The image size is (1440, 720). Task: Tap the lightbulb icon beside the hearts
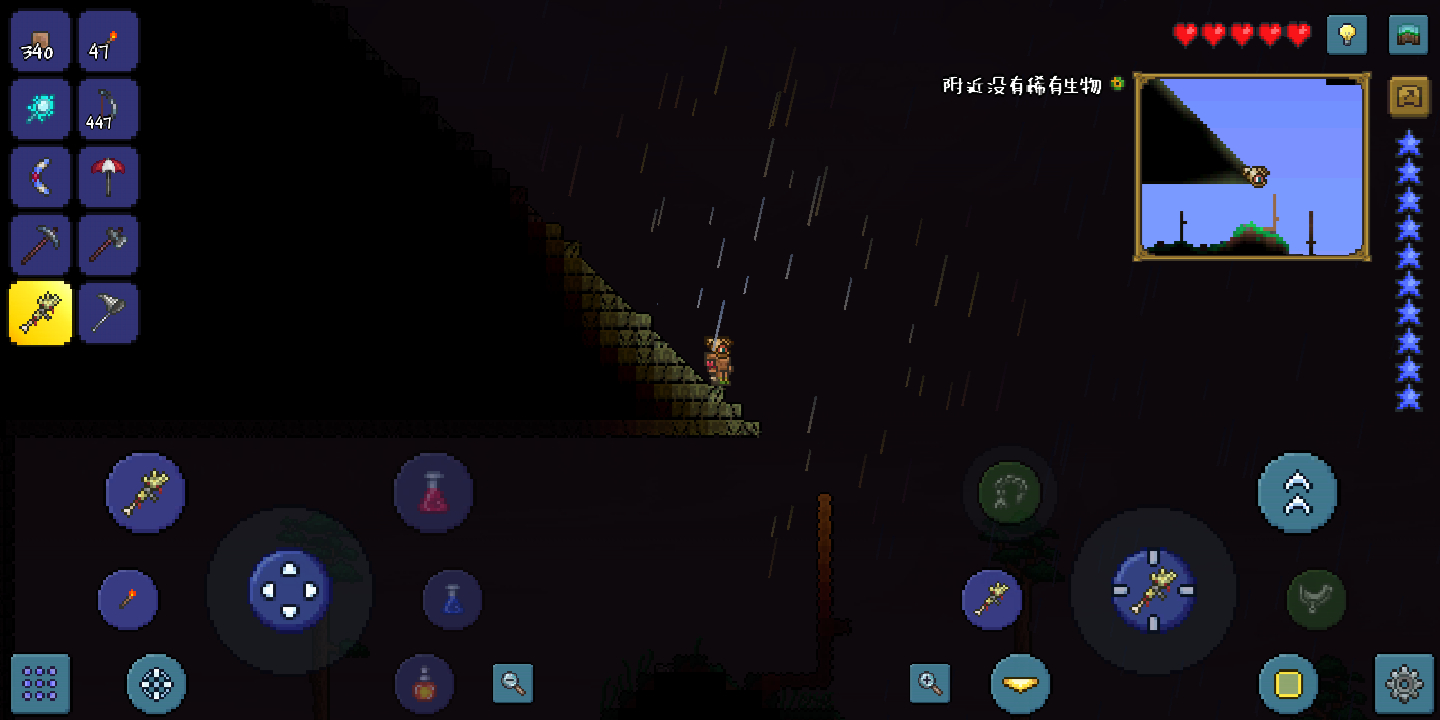pyautogui.click(x=1347, y=35)
